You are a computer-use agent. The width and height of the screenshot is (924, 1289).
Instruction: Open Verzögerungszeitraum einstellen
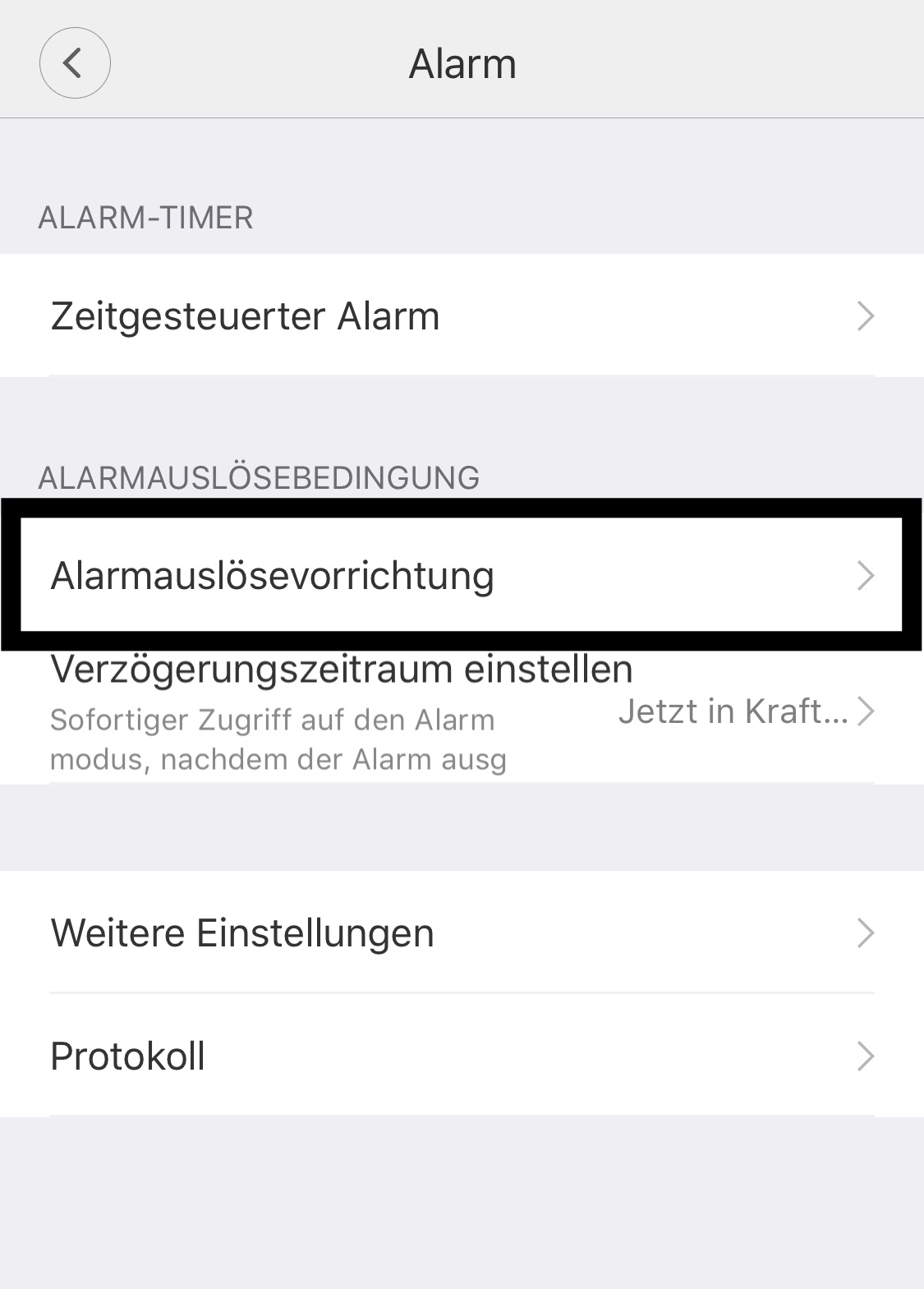pos(462,711)
